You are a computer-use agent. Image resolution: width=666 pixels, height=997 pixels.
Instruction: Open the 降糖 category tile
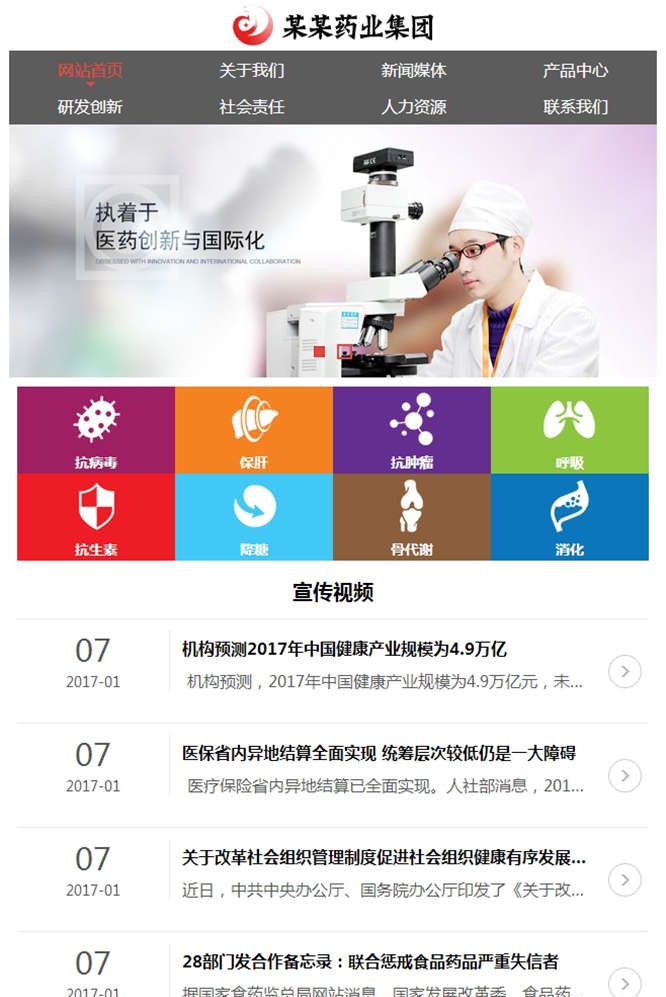point(253,517)
